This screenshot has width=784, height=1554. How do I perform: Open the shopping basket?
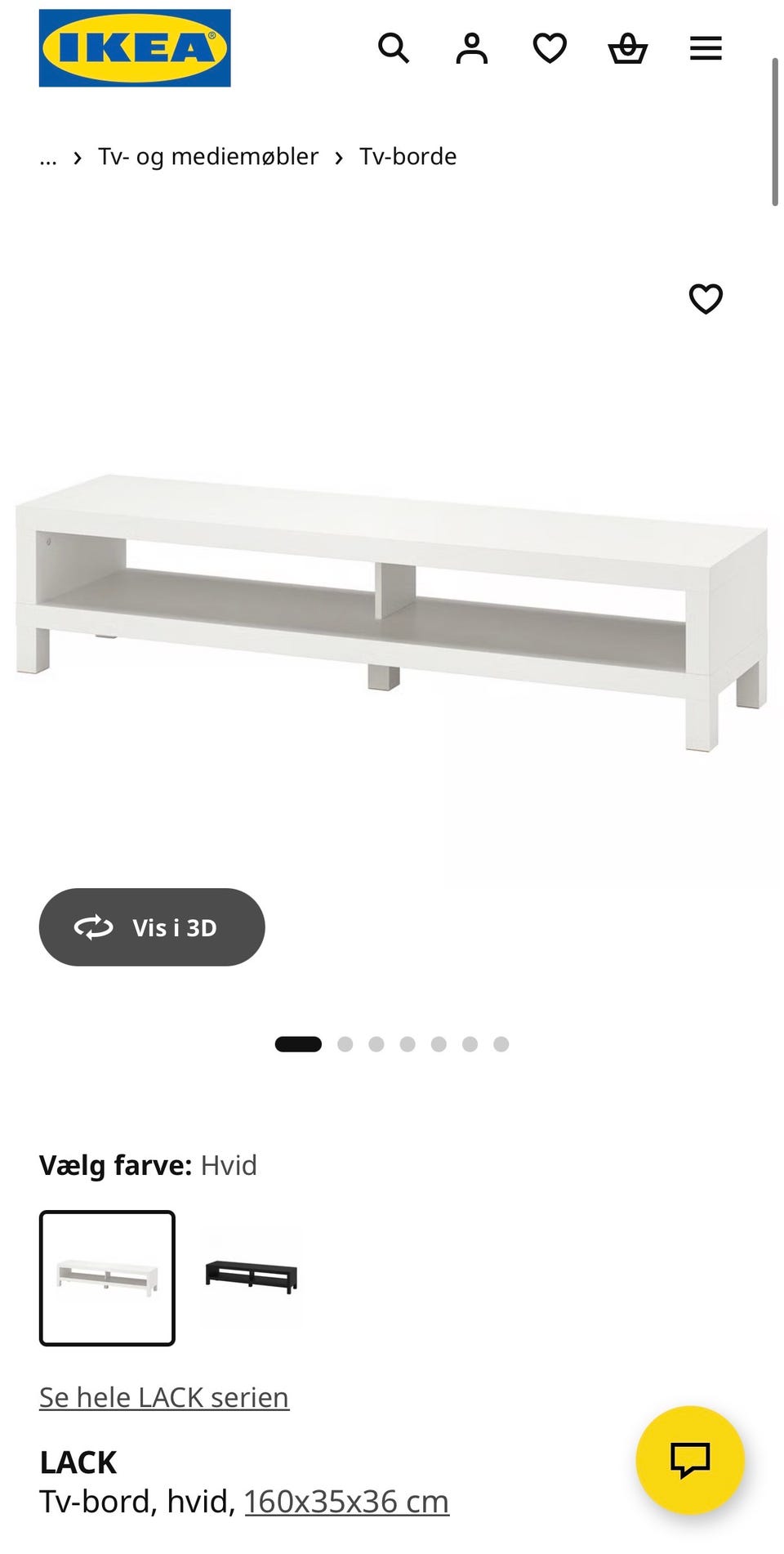point(627,49)
